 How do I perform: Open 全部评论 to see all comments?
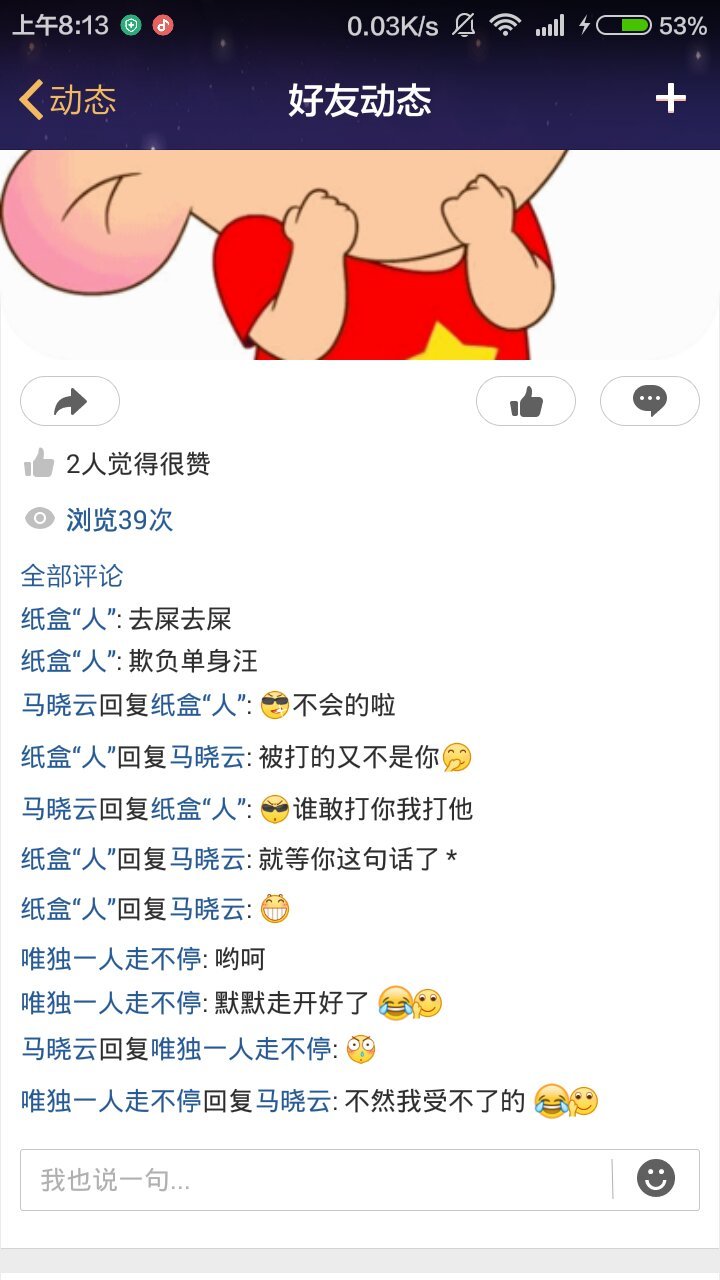pyautogui.click(x=72, y=576)
